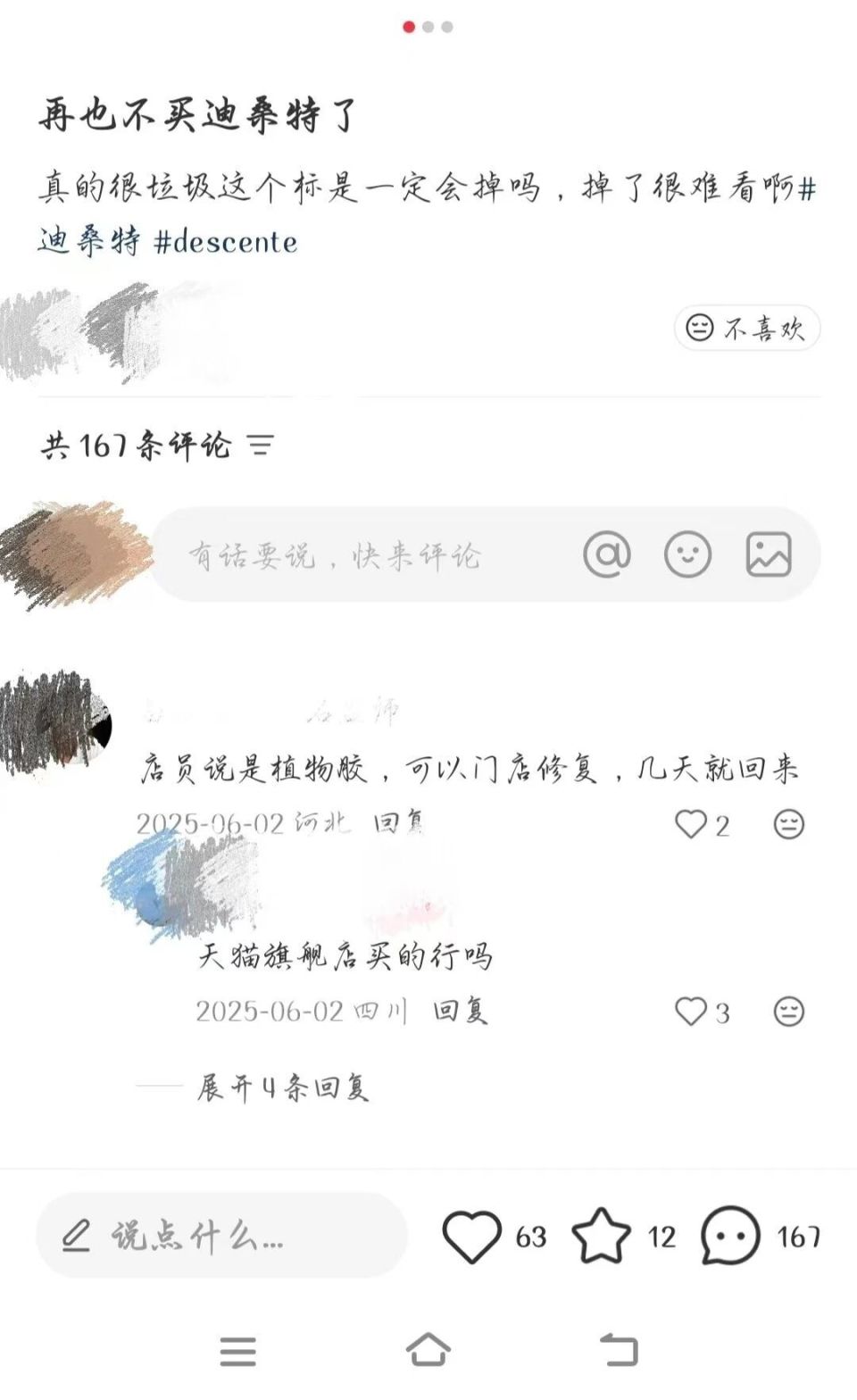Image resolution: width=857 pixels, height=1400 pixels.
Task: Tap the emoji reaction icon on first comment
Action: 786,826
